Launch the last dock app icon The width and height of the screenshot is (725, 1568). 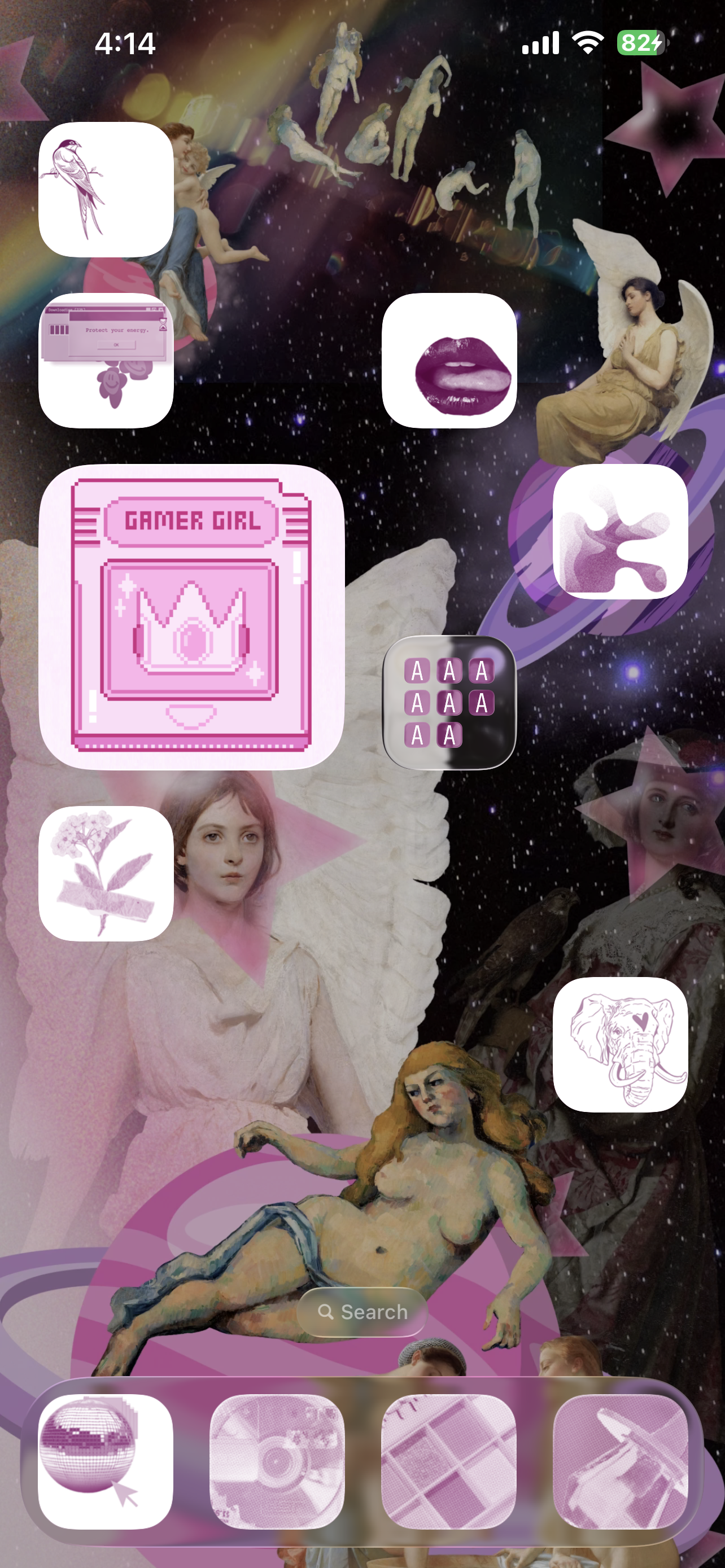(619, 1461)
